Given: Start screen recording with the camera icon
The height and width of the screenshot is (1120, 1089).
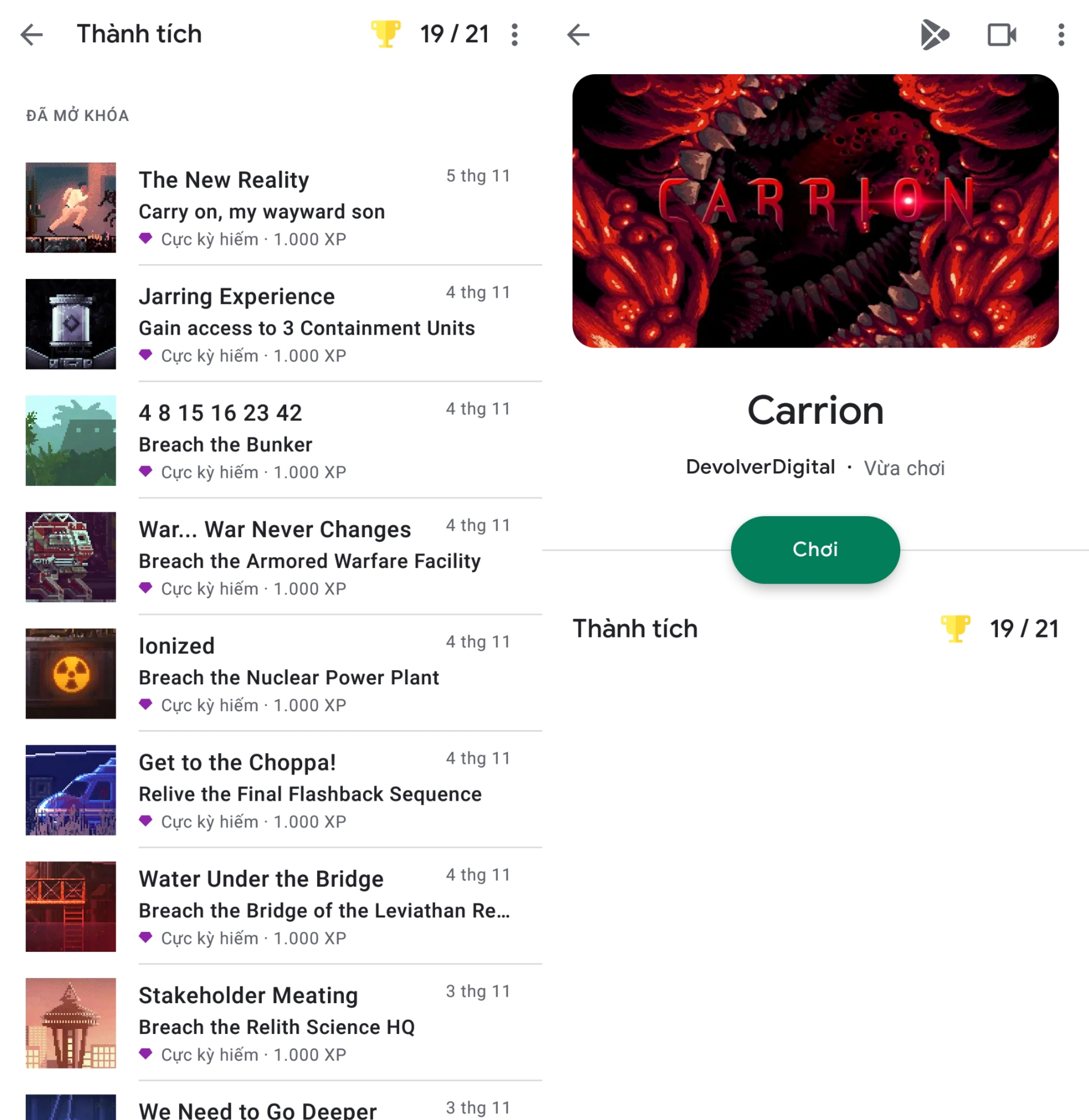Looking at the screenshot, I should click(x=1002, y=35).
